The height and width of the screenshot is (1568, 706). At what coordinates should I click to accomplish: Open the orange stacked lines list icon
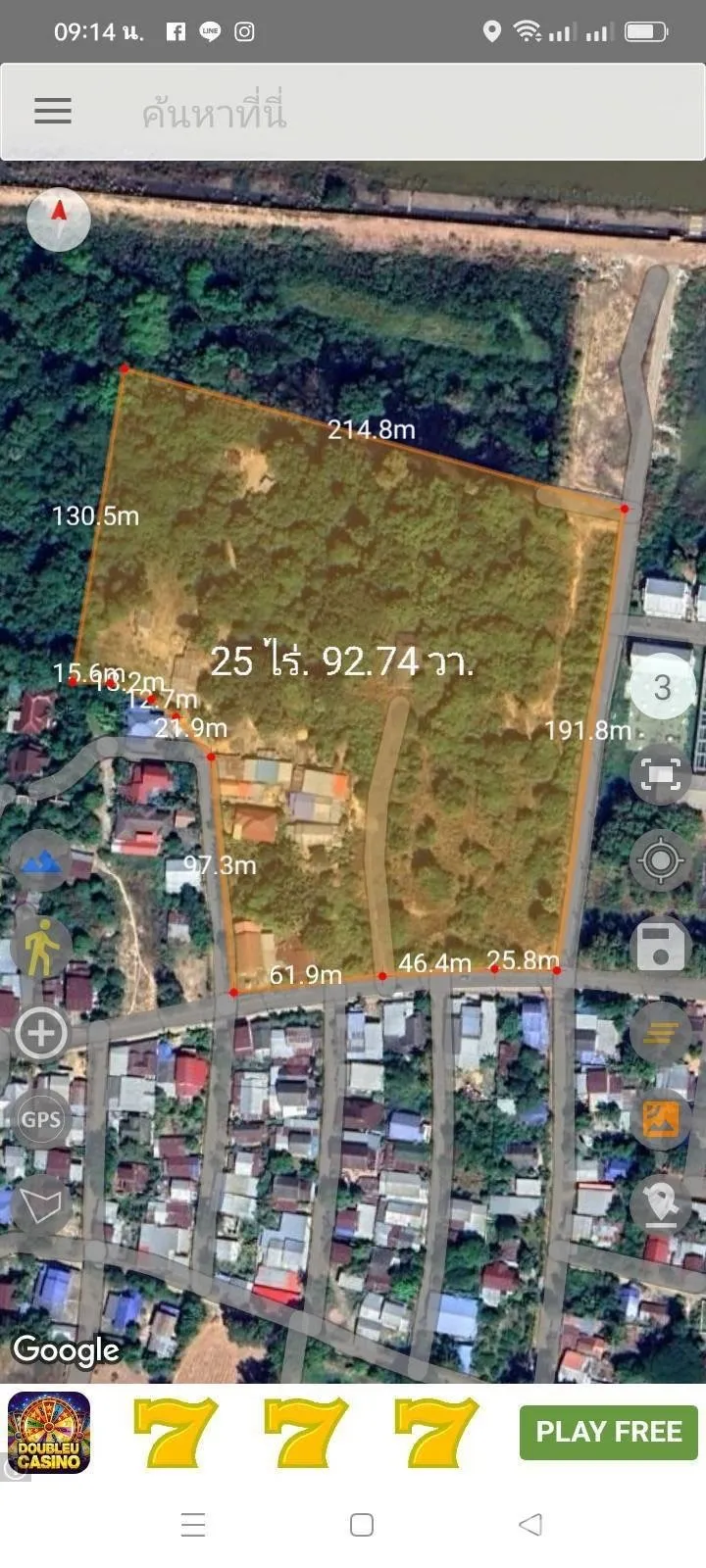tap(661, 1033)
